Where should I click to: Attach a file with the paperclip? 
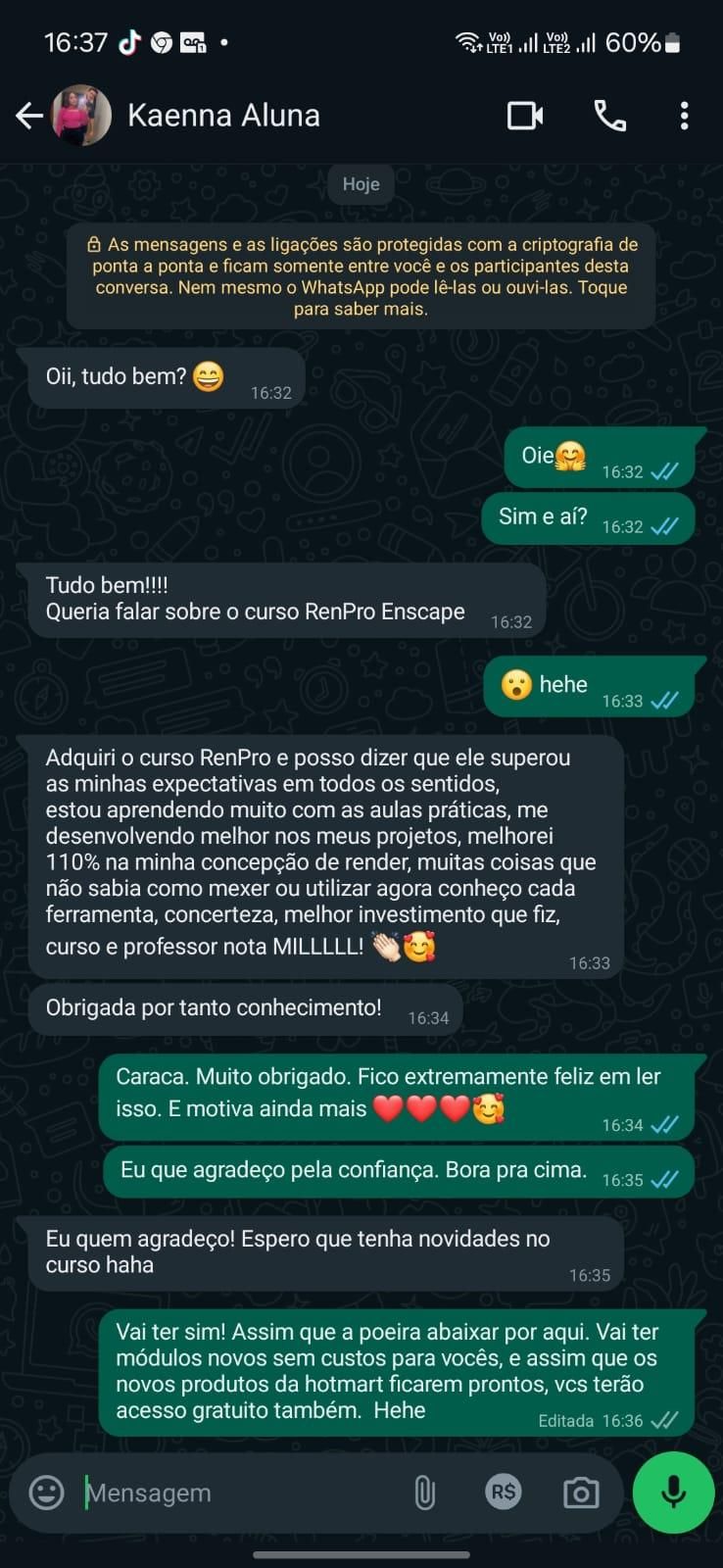[424, 1493]
